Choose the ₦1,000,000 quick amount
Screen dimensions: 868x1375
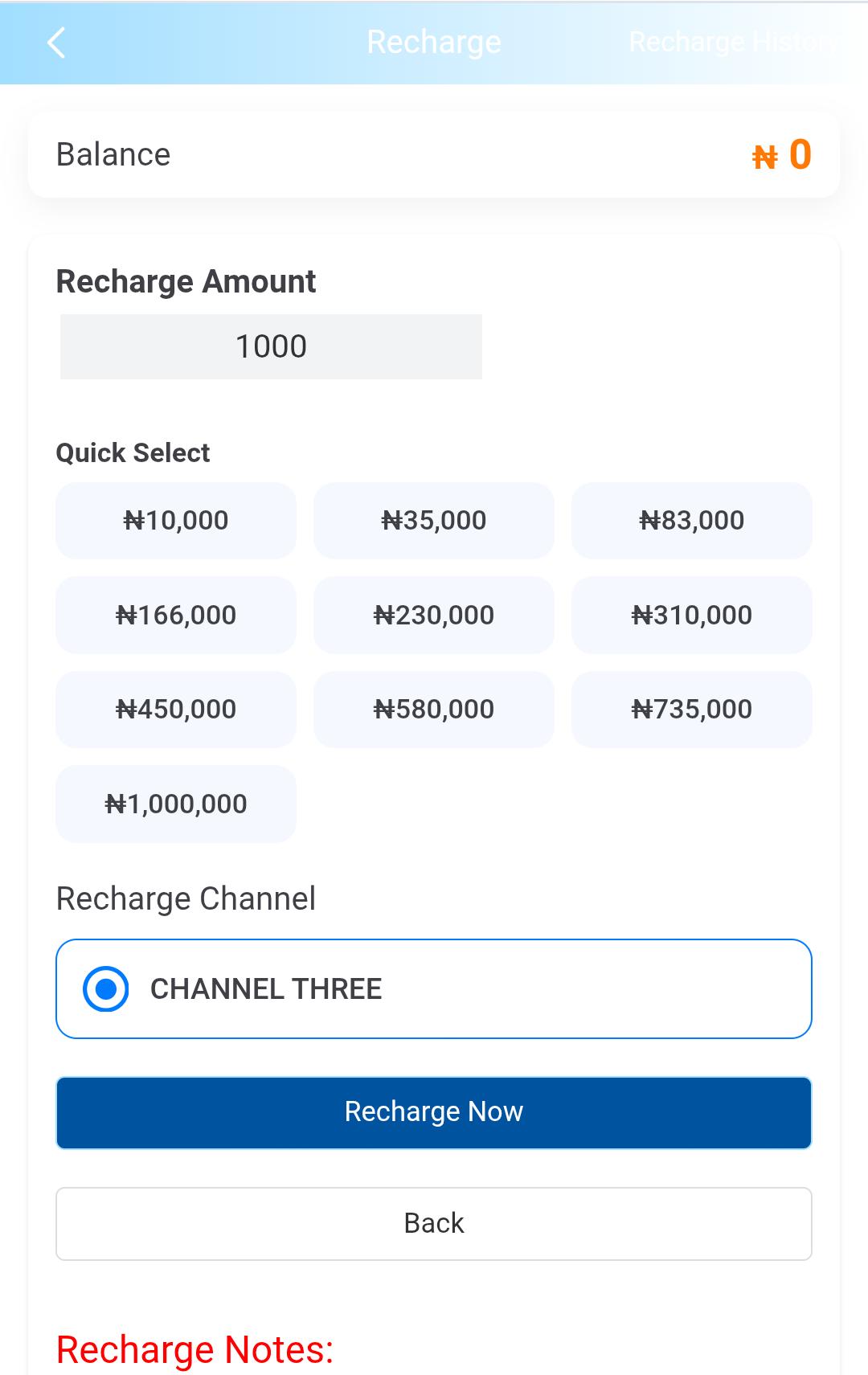click(175, 804)
